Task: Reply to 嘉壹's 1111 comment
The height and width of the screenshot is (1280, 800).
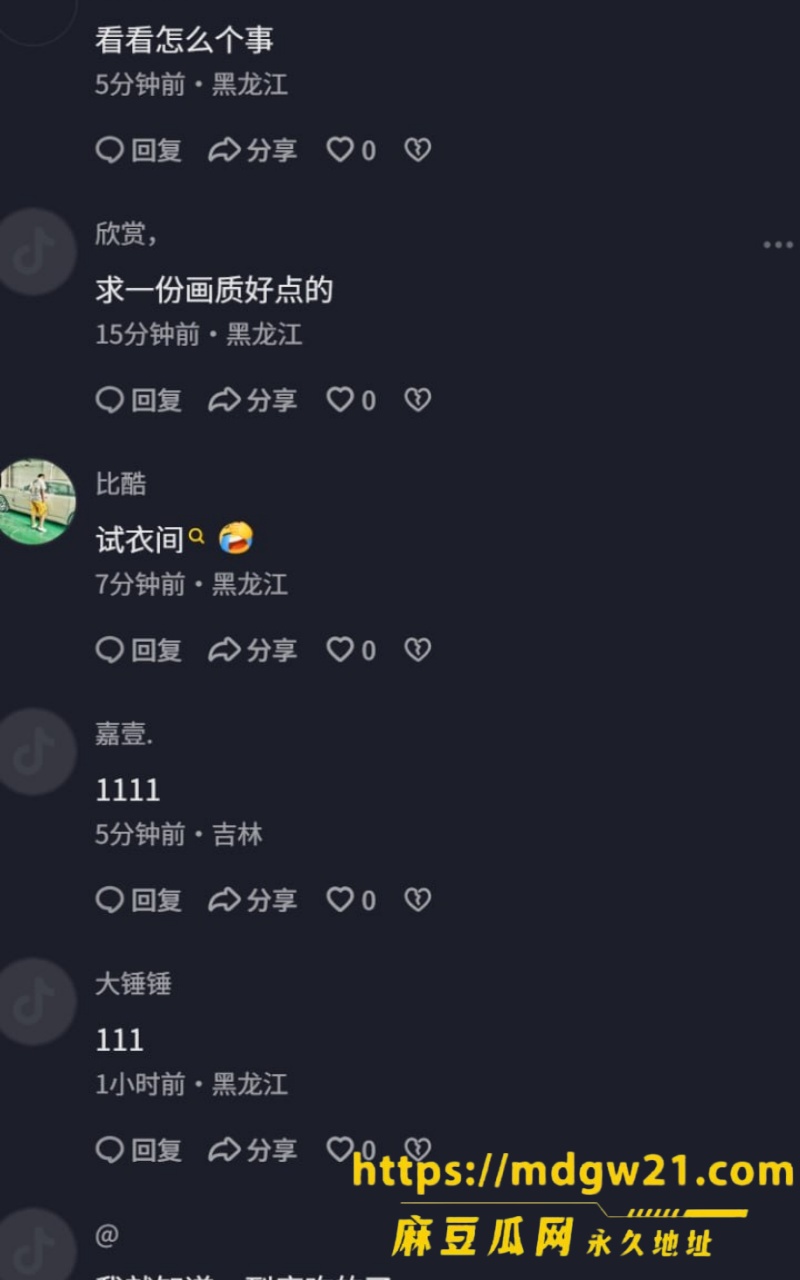Action: point(139,900)
